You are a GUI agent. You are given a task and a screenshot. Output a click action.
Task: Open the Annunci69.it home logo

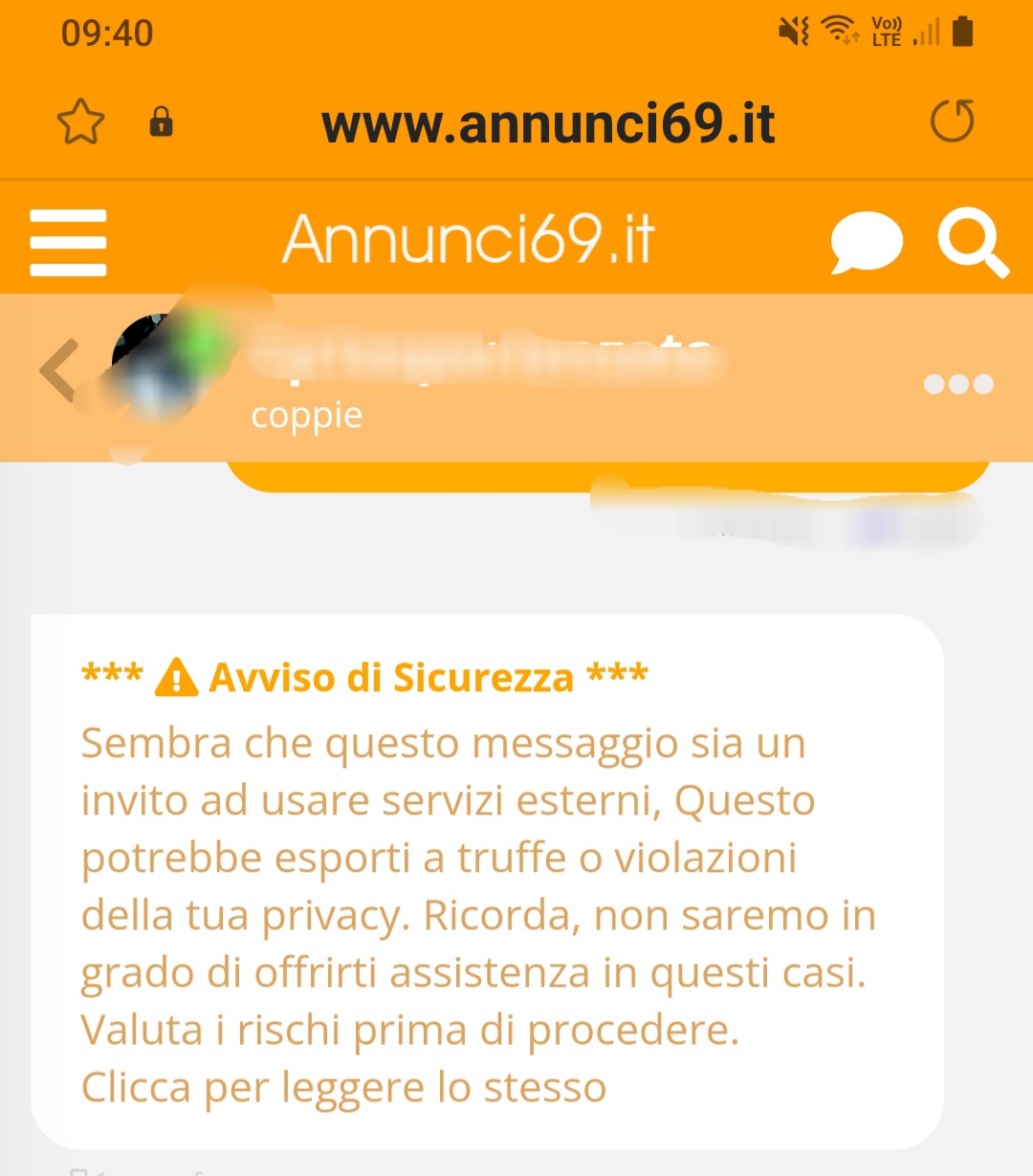click(469, 239)
